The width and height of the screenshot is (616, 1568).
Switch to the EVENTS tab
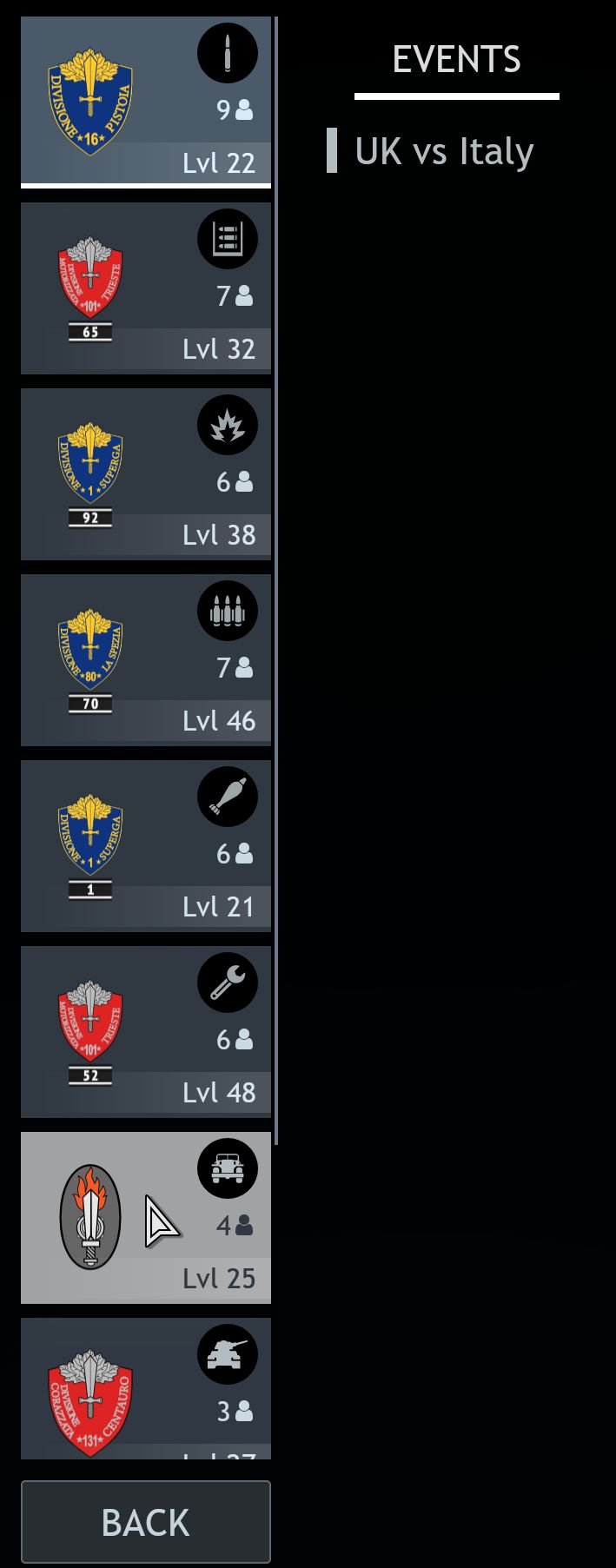click(x=456, y=60)
